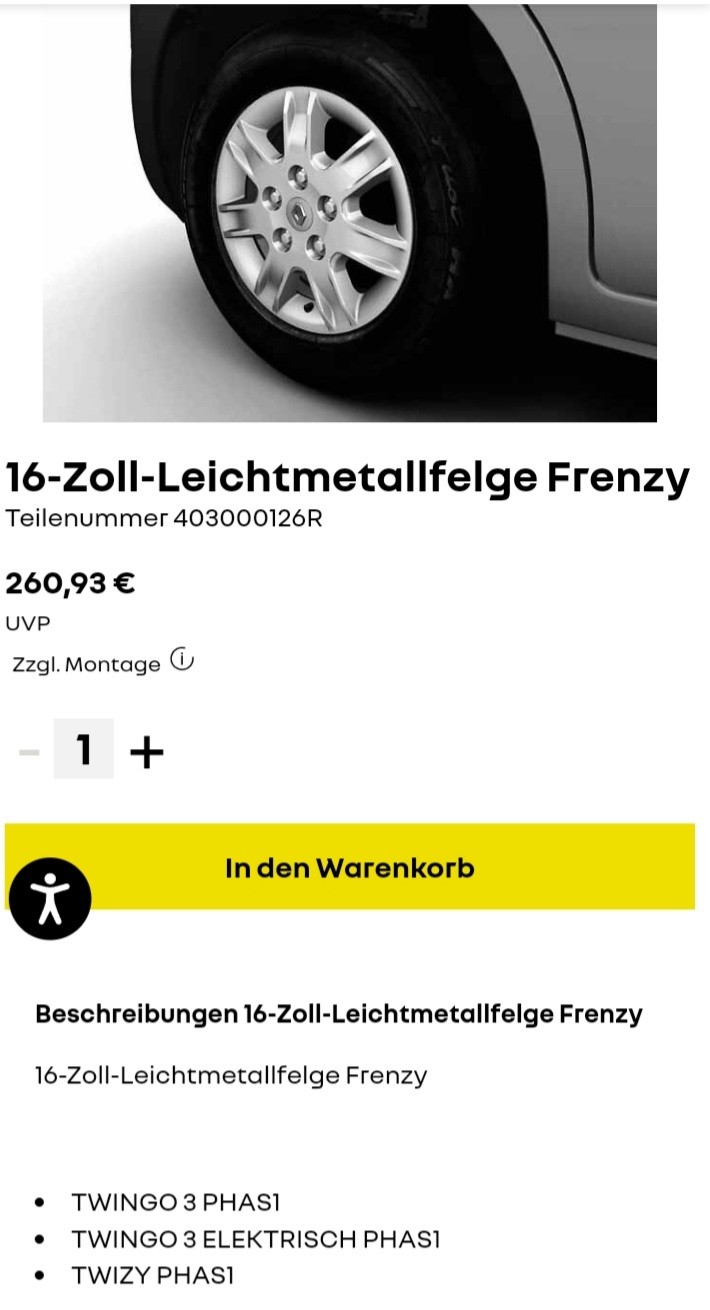This screenshot has width=710, height=1310.
Task: Open the info icon next to Zzgl. Montage
Action: (182, 660)
